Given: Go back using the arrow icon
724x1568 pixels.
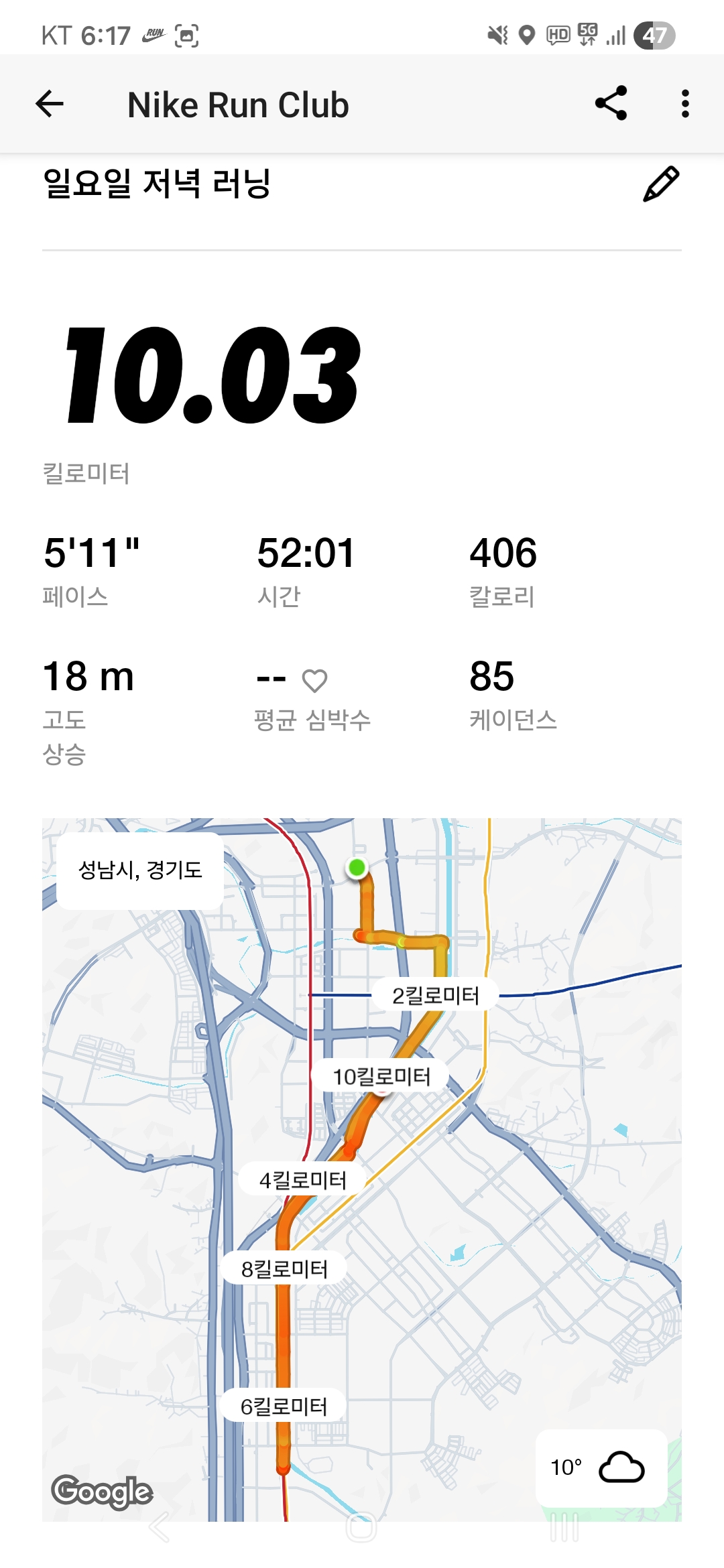Looking at the screenshot, I should tap(49, 104).
